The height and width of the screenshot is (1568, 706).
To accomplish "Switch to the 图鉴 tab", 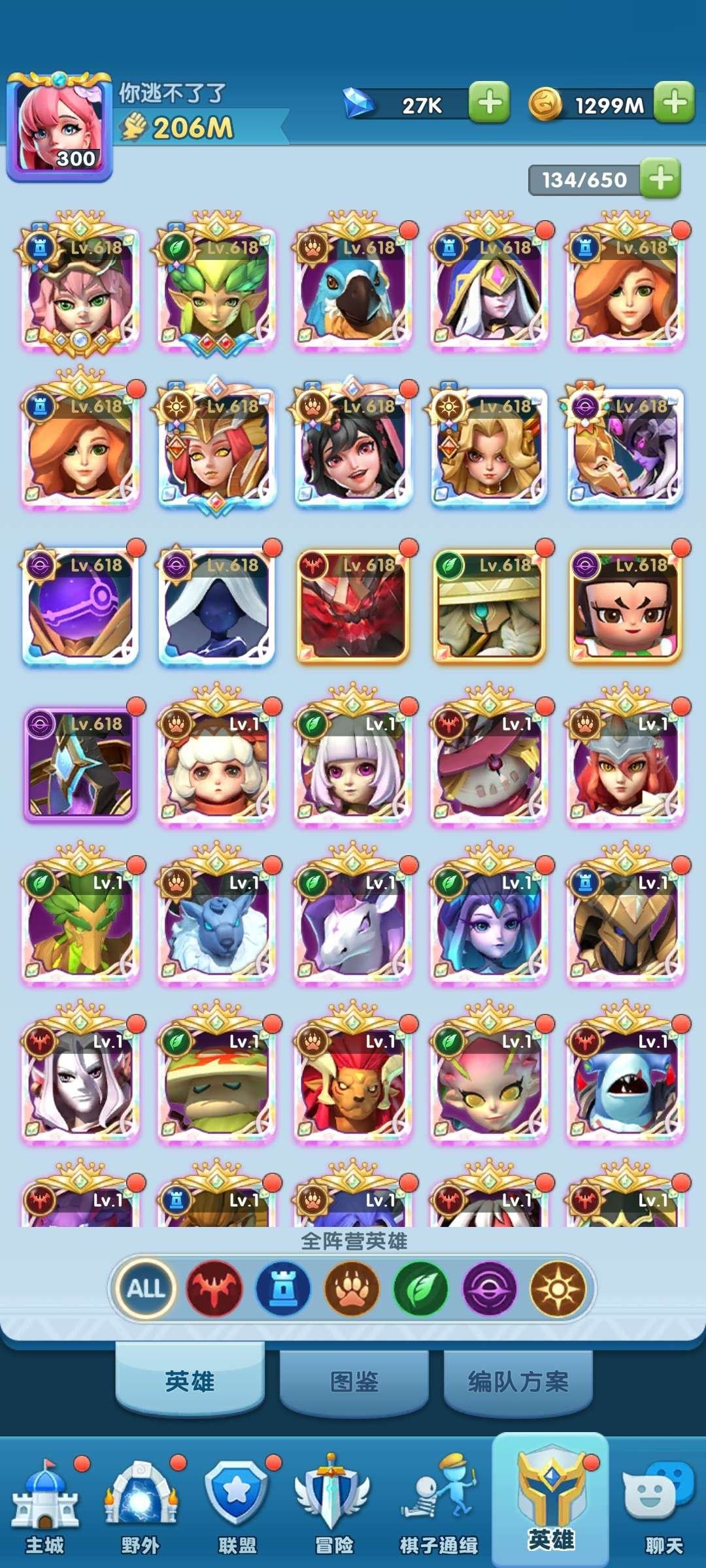I will 354,1382.
